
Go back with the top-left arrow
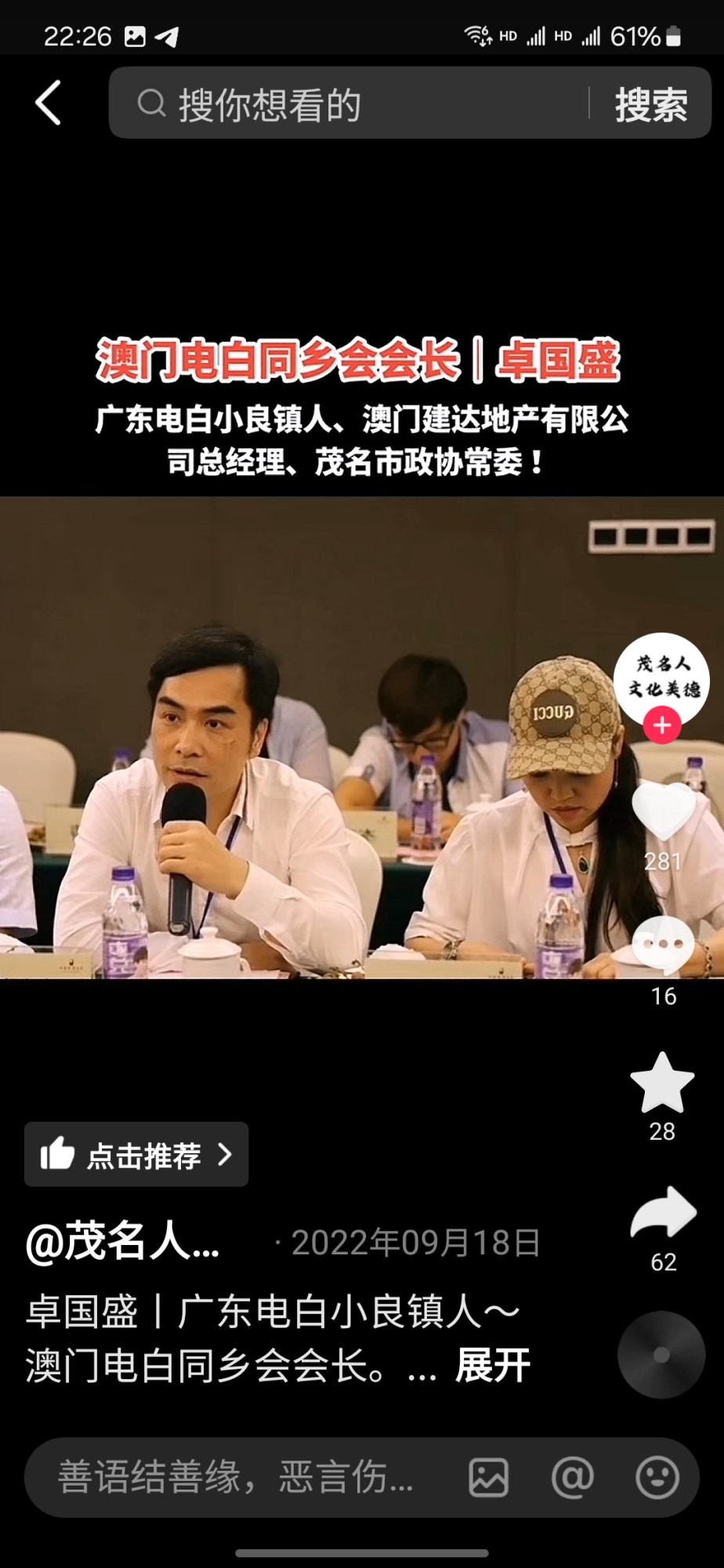tap(49, 103)
